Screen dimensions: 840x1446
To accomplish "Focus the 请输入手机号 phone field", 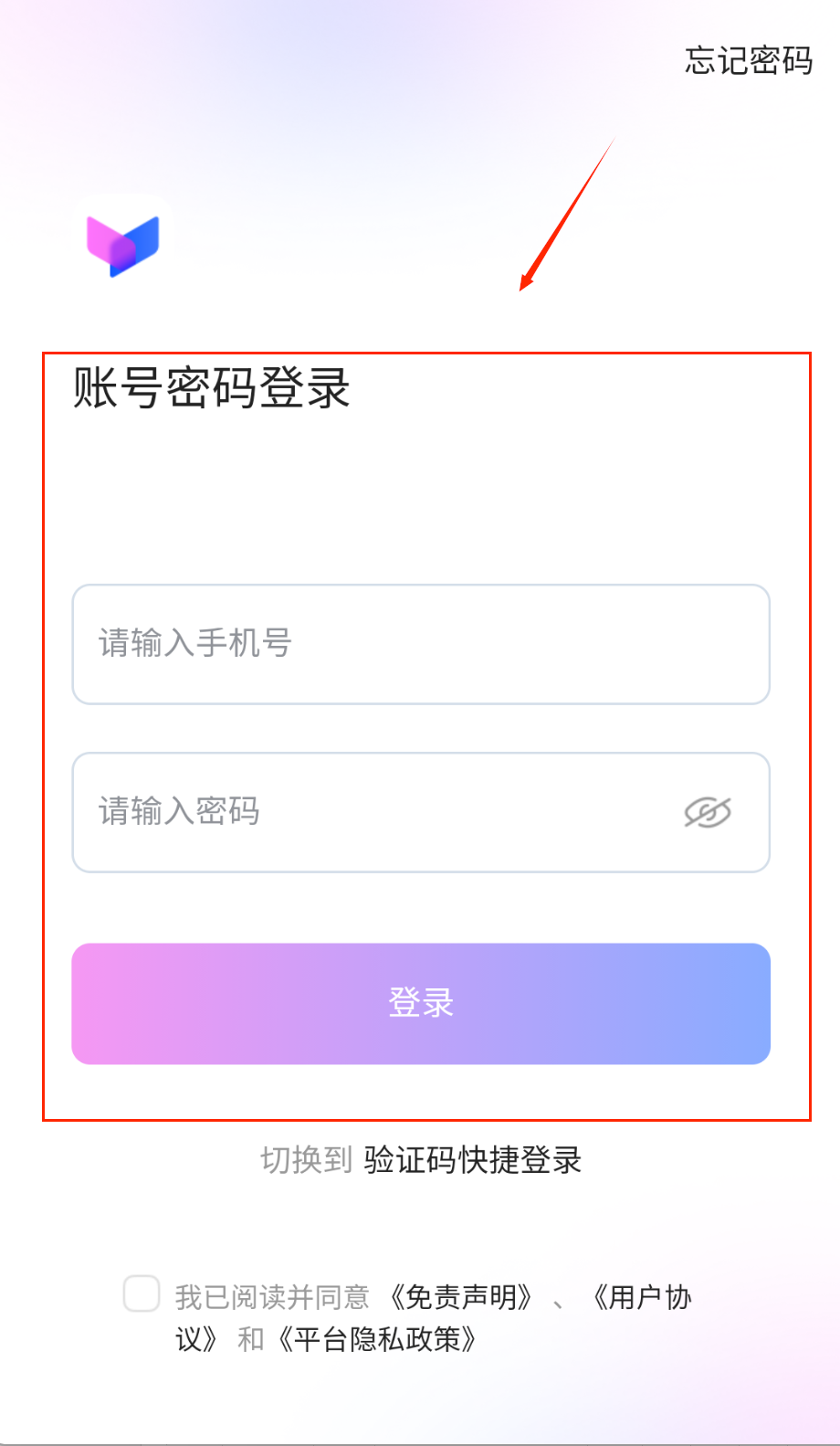I will (421, 644).
